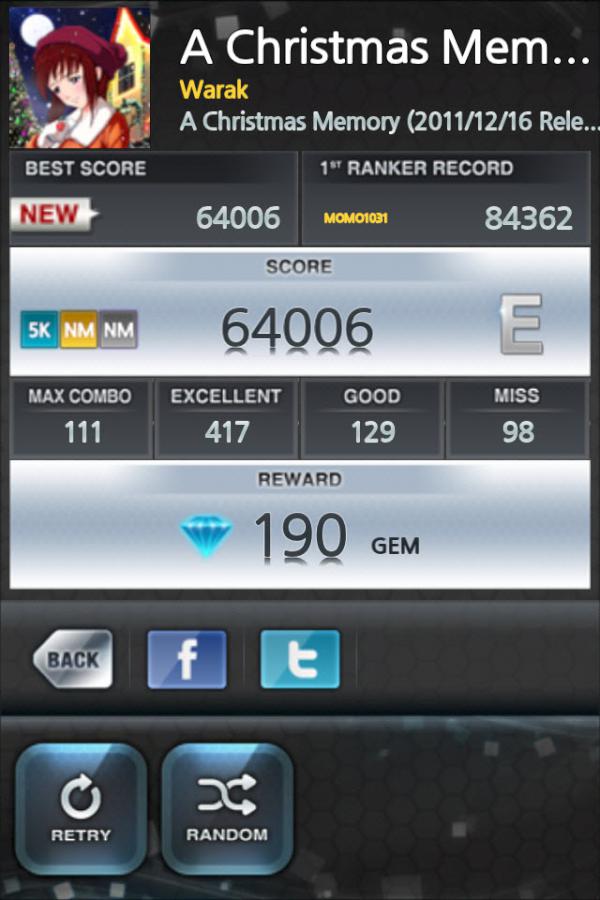Retry the song

click(x=81, y=808)
